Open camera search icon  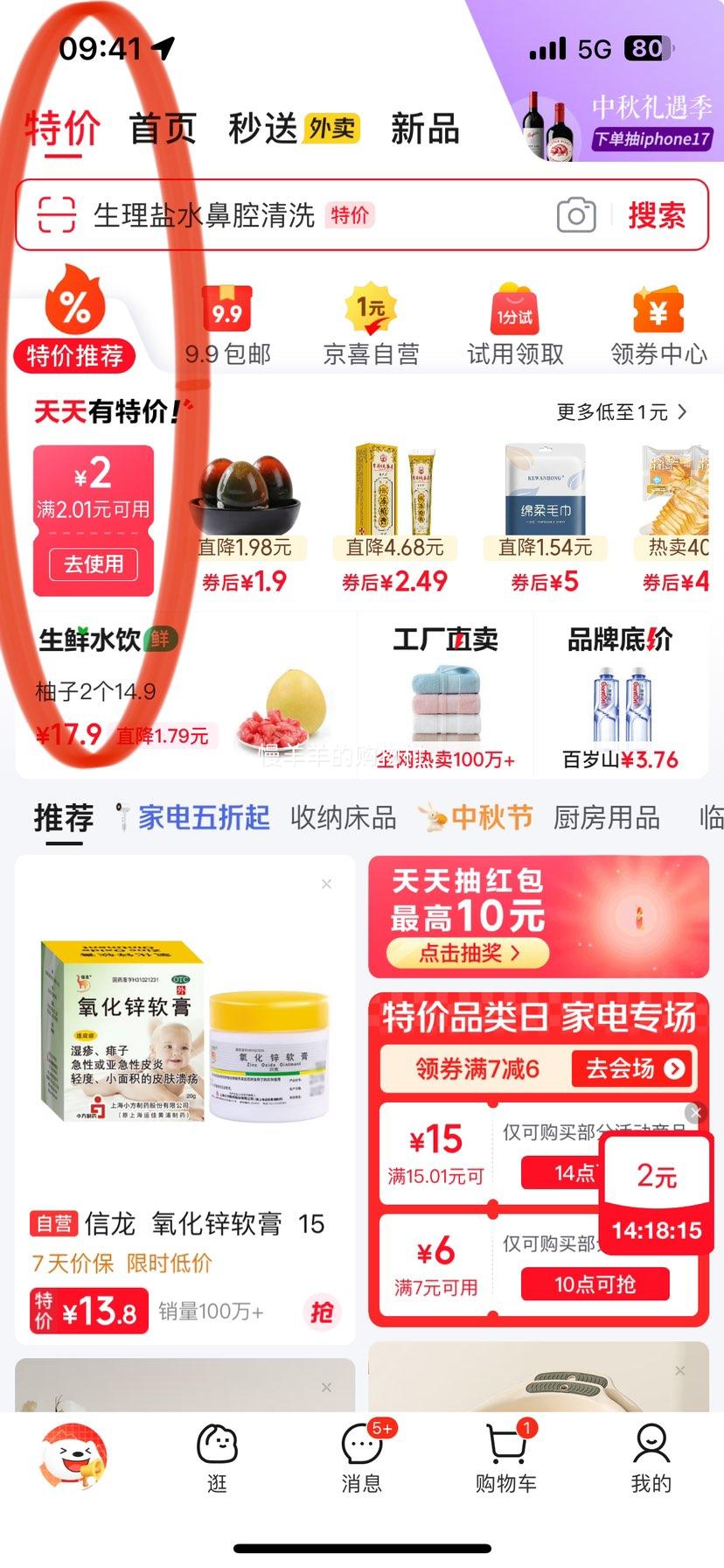[575, 215]
